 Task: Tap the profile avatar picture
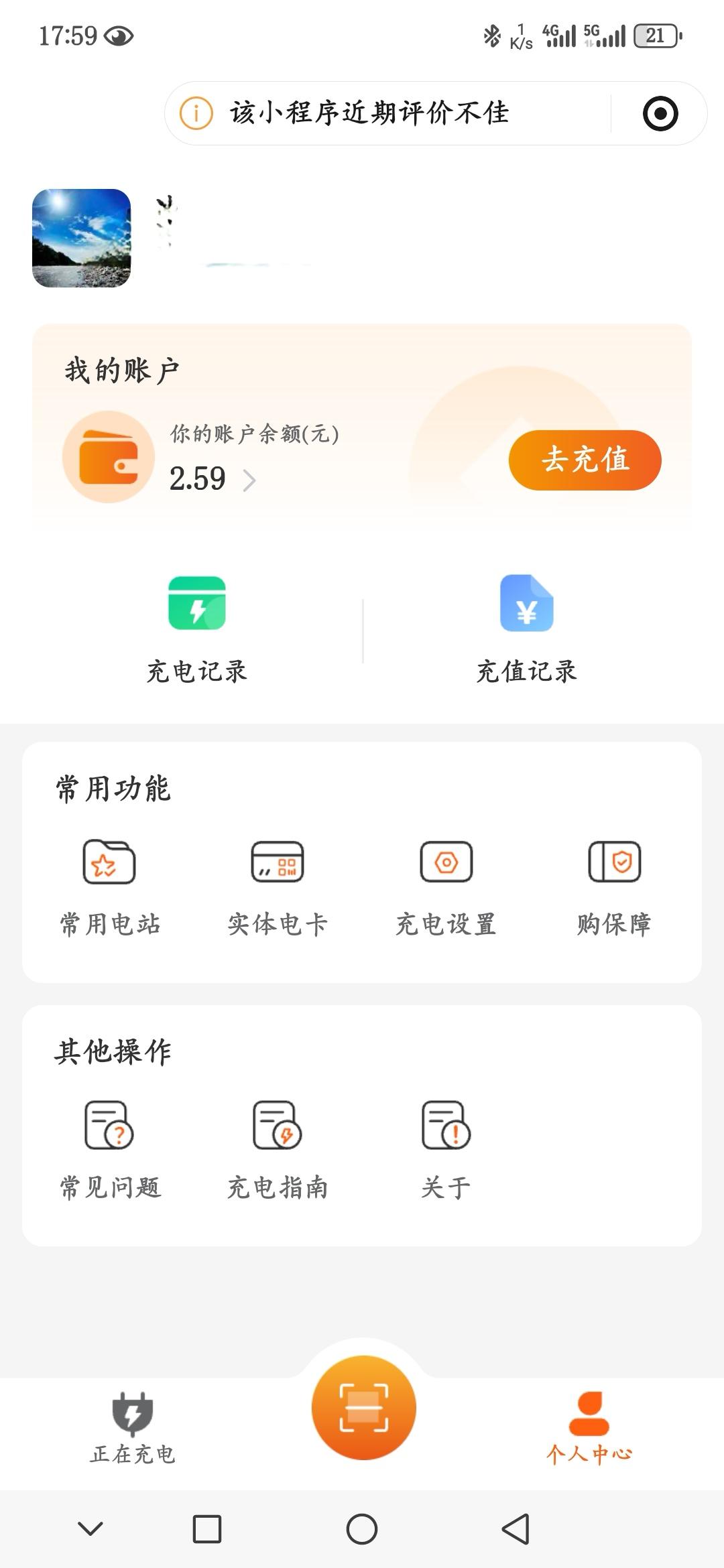tap(82, 239)
